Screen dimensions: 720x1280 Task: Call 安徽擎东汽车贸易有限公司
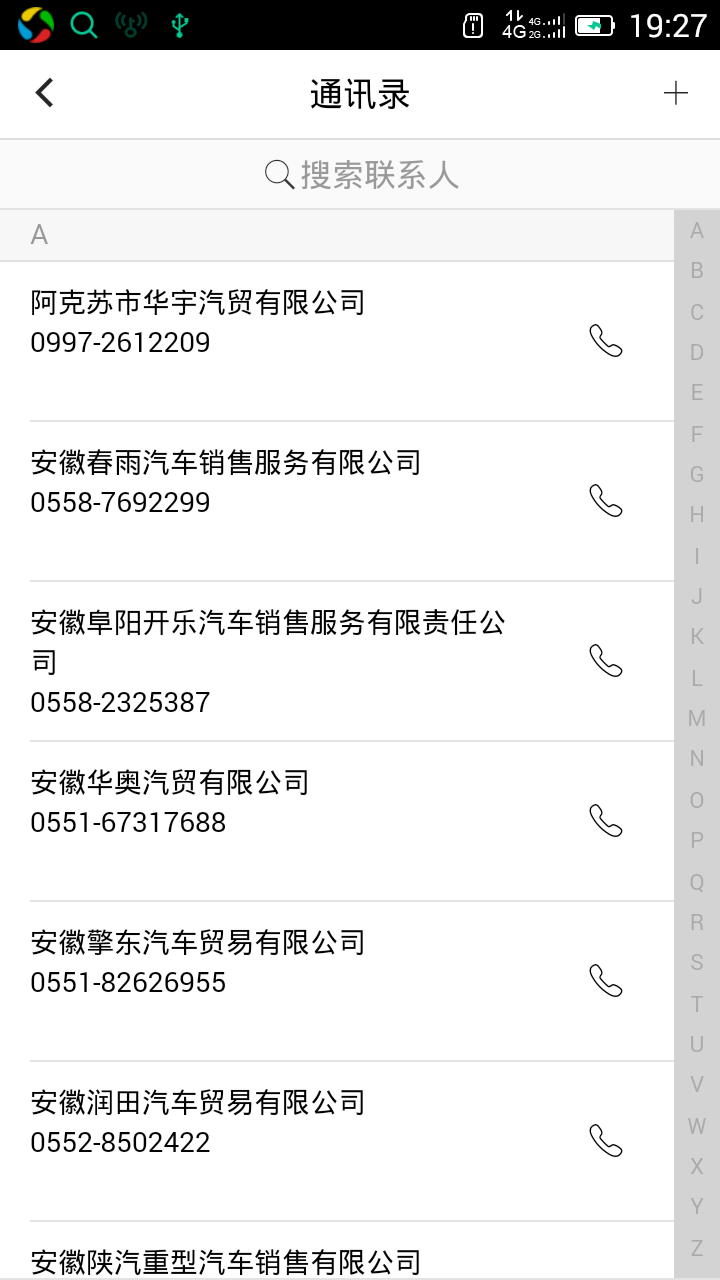[606, 981]
